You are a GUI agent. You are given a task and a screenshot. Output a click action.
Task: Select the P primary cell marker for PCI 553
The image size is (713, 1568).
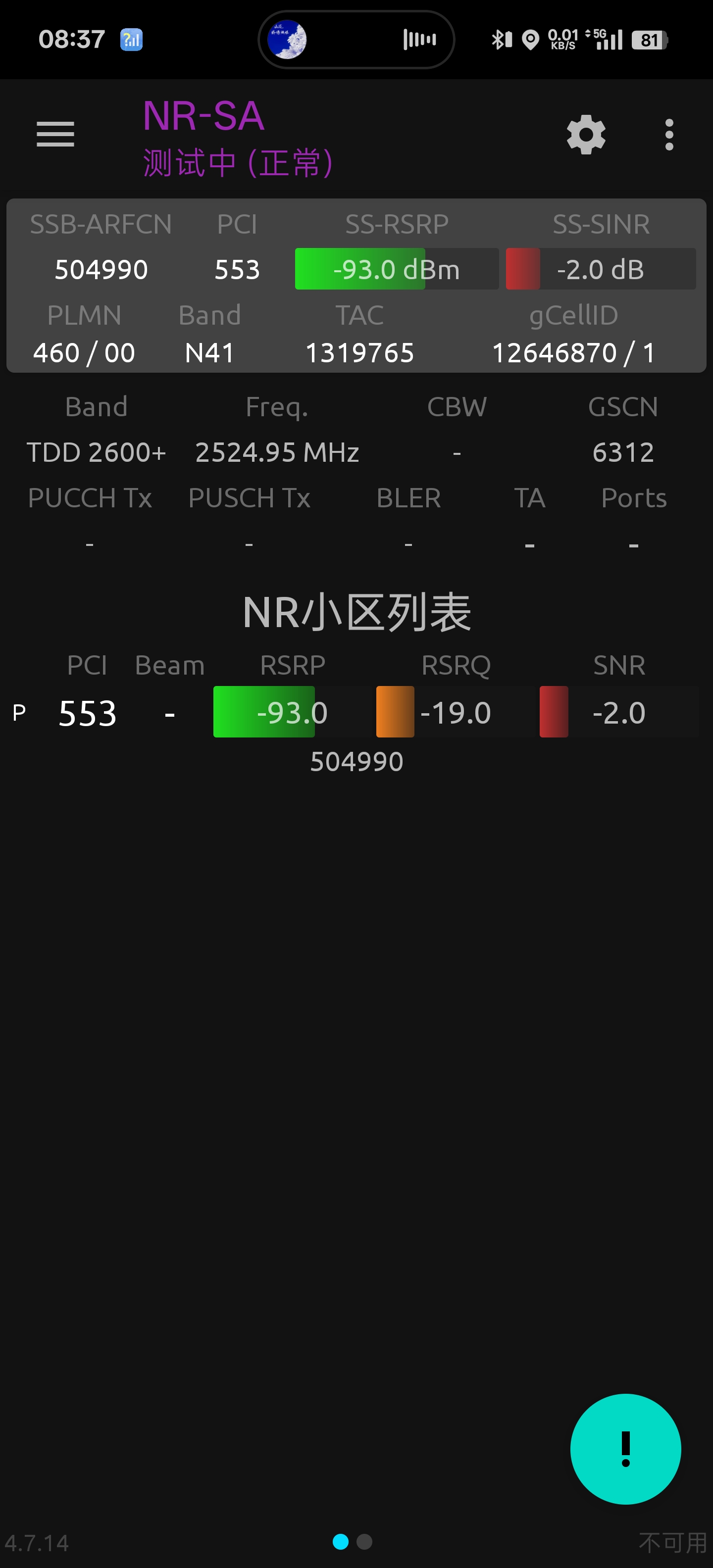point(19,712)
